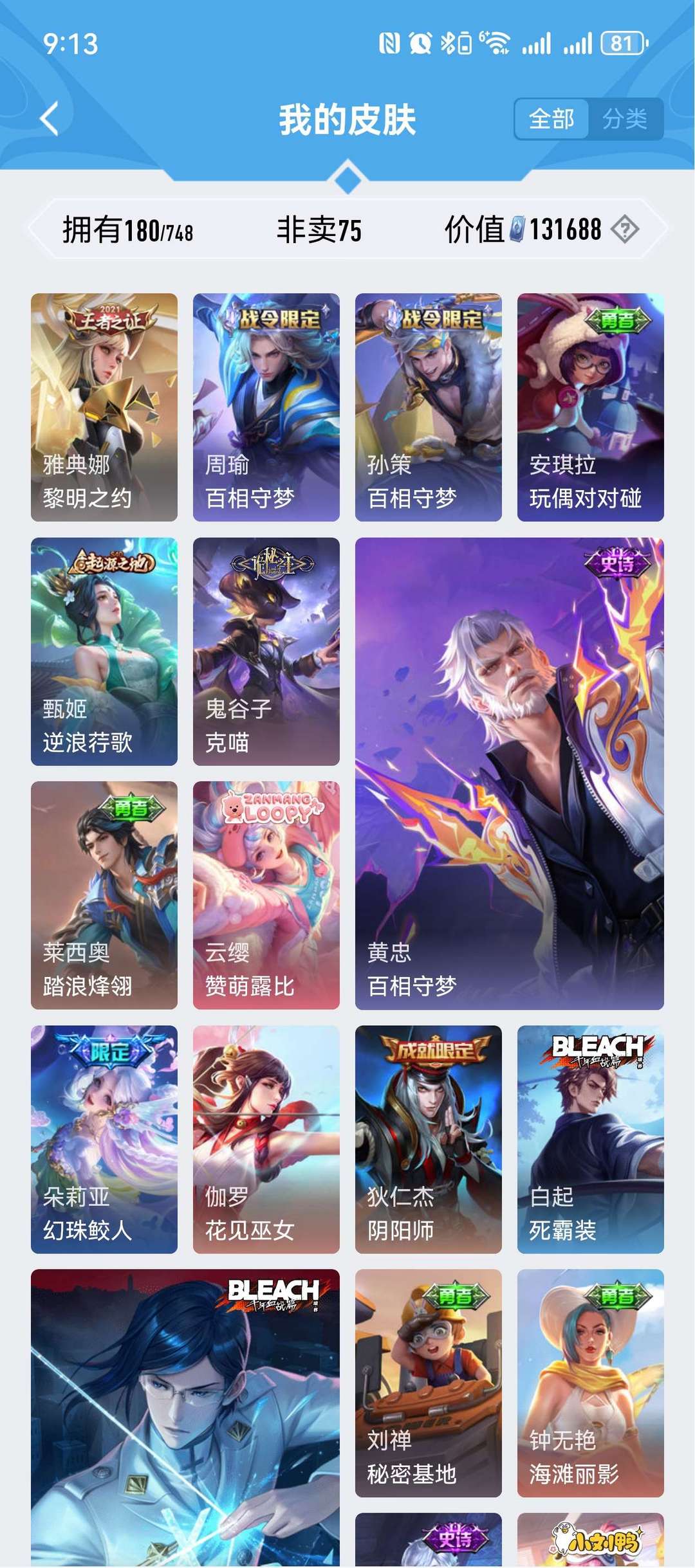Open 周瑜 百相守梦 skin card
The image size is (695, 1568).
pos(266,407)
